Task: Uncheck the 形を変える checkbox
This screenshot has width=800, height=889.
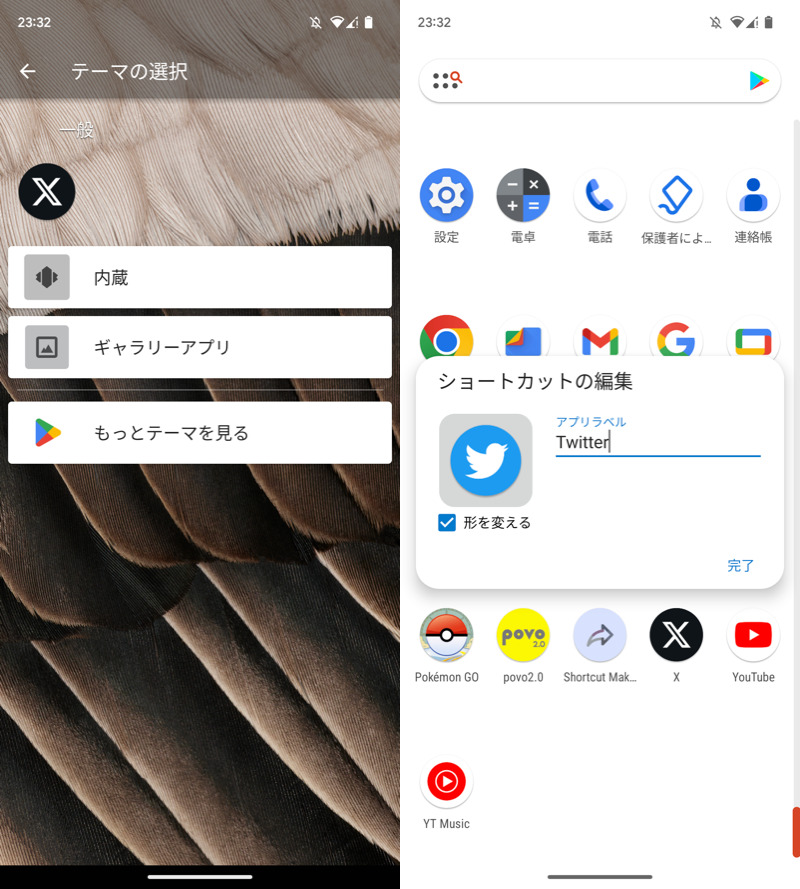Action: (447, 522)
